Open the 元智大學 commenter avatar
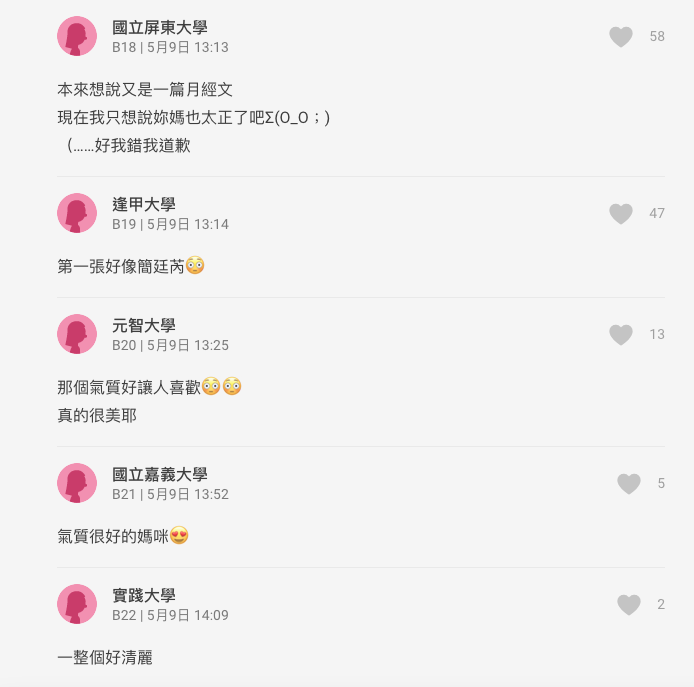694x687 pixels. pyautogui.click(x=77, y=335)
